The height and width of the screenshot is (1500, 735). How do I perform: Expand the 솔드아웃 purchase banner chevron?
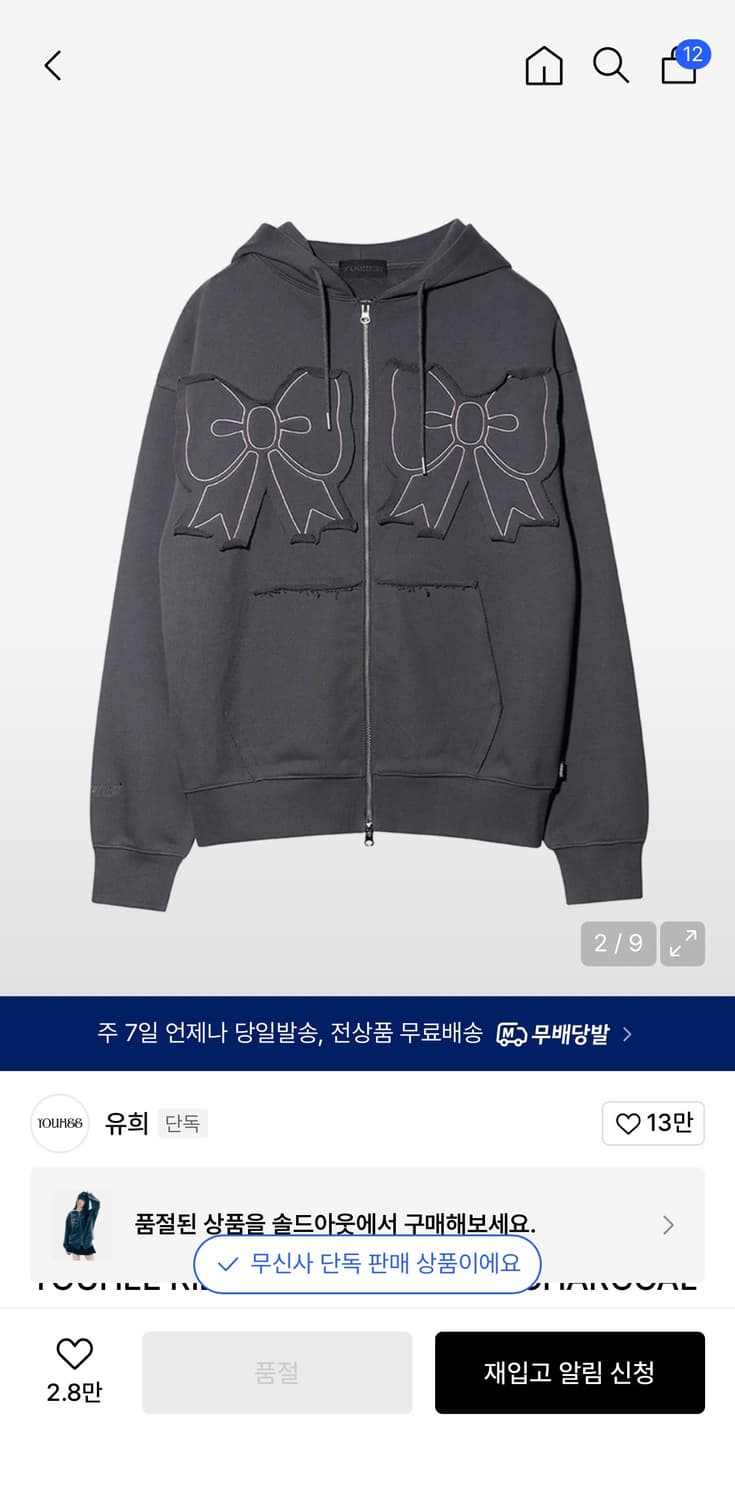pyautogui.click(x=668, y=1224)
